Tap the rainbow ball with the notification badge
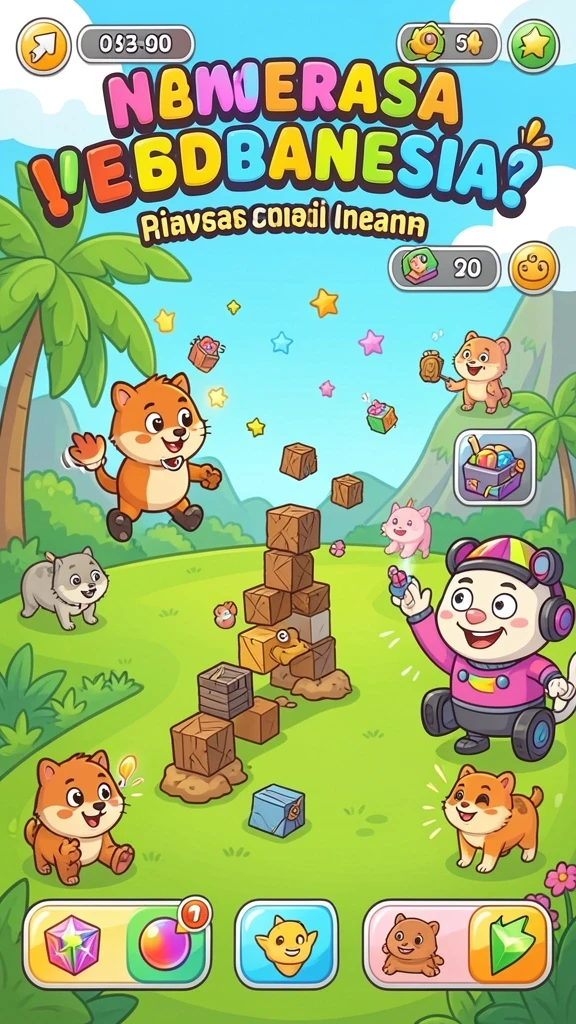The width and height of the screenshot is (576, 1024). tap(165, 944)
